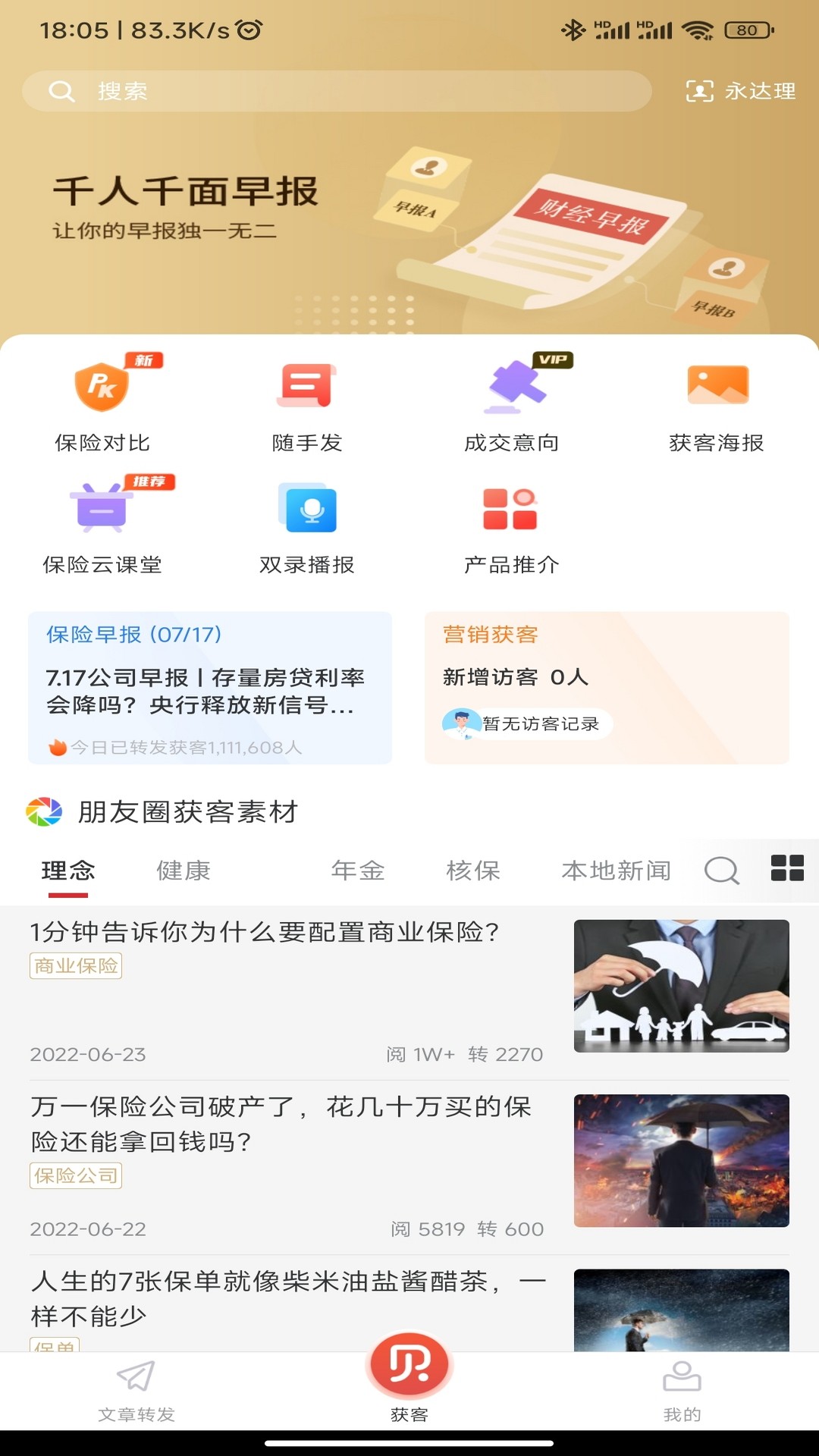This screenshot has height=1456, width=819.
Task: Open the 搜索 search box
Action: 337,91
